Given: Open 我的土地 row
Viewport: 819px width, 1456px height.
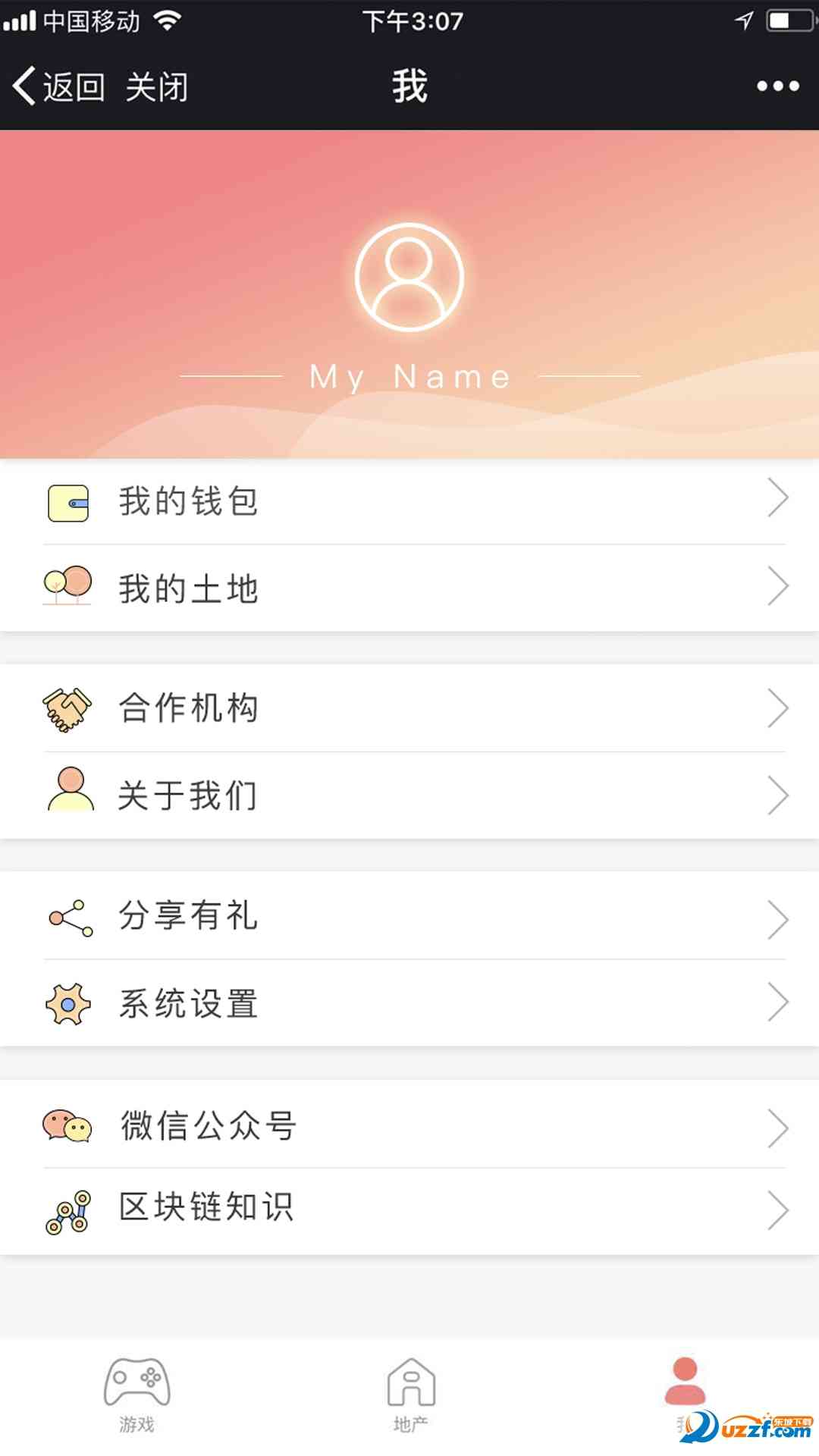Looking at the screenshot, I should 409,588.
